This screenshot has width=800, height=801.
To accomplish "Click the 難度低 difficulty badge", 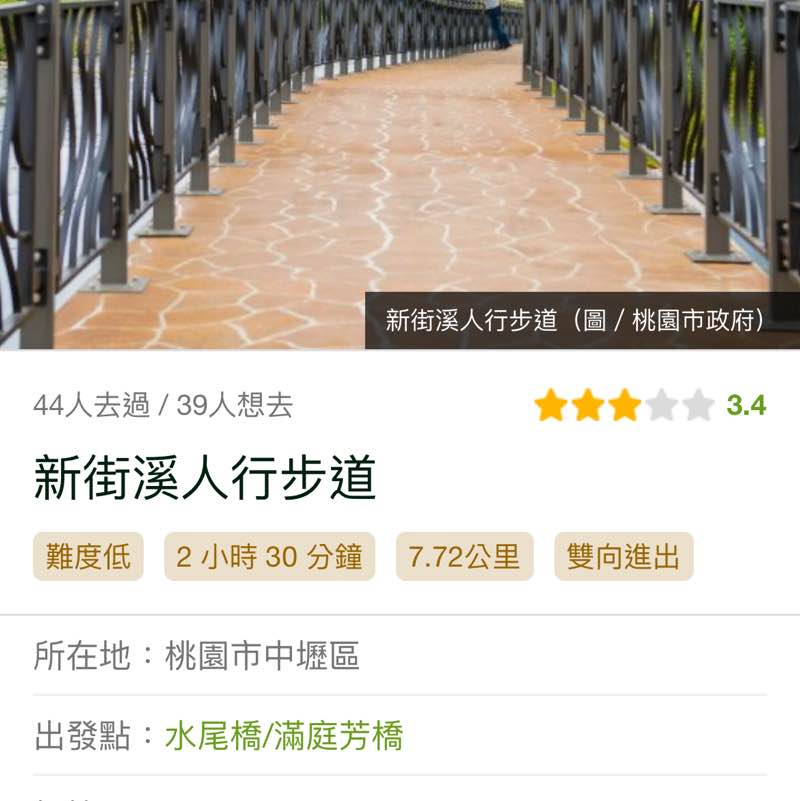I will click(x=87, y=557).
